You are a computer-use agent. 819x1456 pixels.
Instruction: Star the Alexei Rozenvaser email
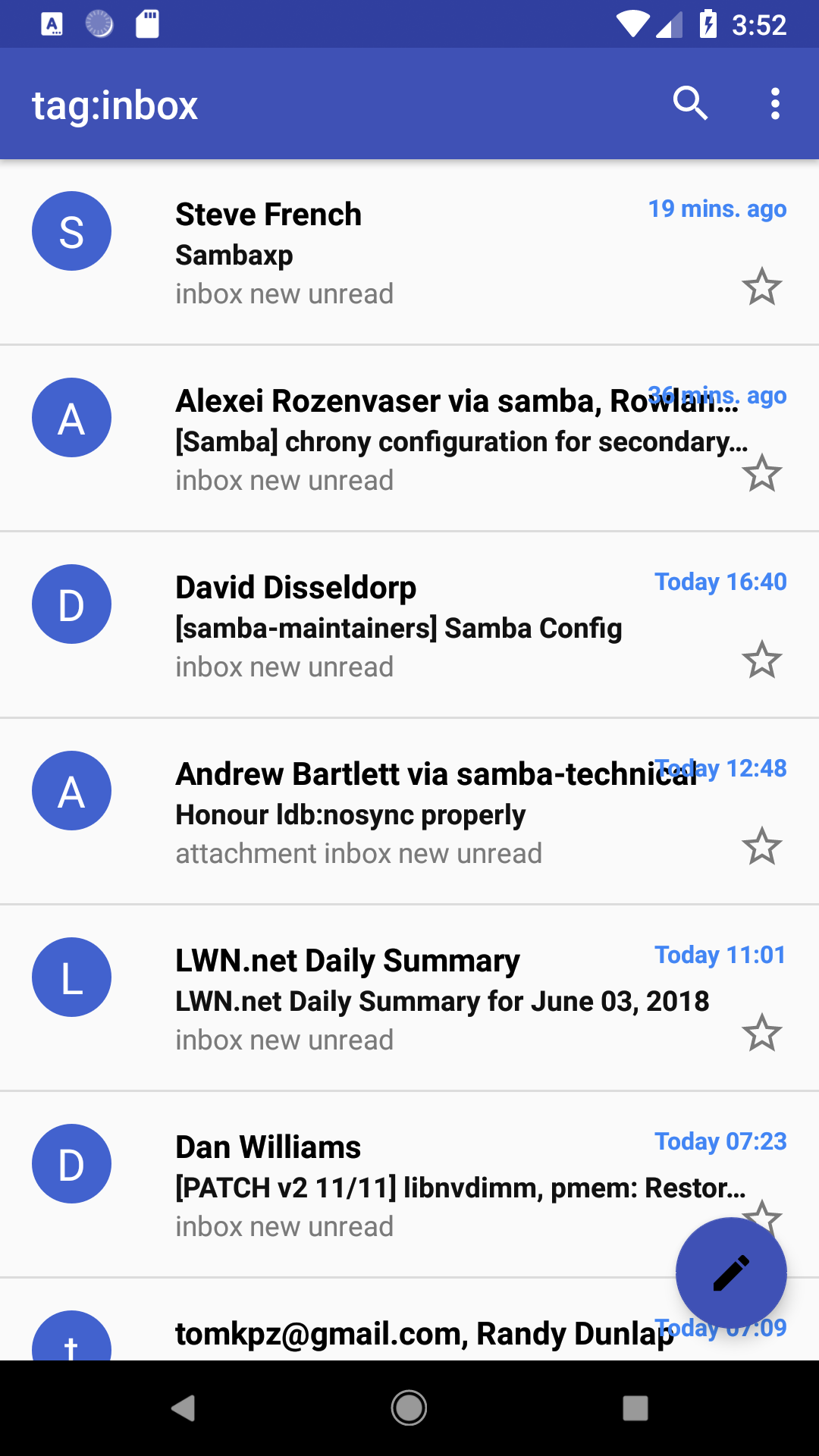coord(761,473)
